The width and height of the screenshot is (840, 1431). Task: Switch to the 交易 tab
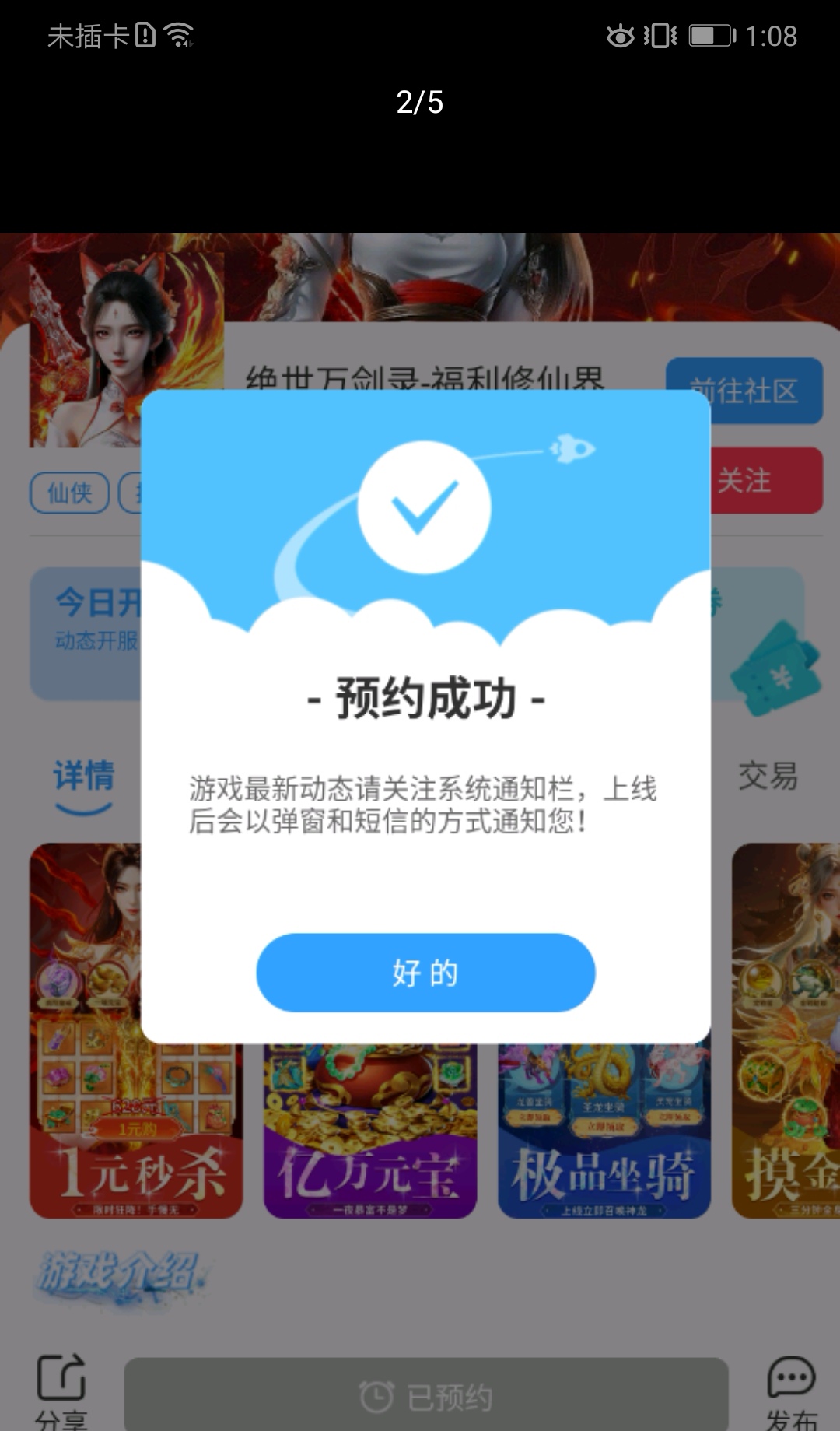pyautogui.click(x=768, y=777)
